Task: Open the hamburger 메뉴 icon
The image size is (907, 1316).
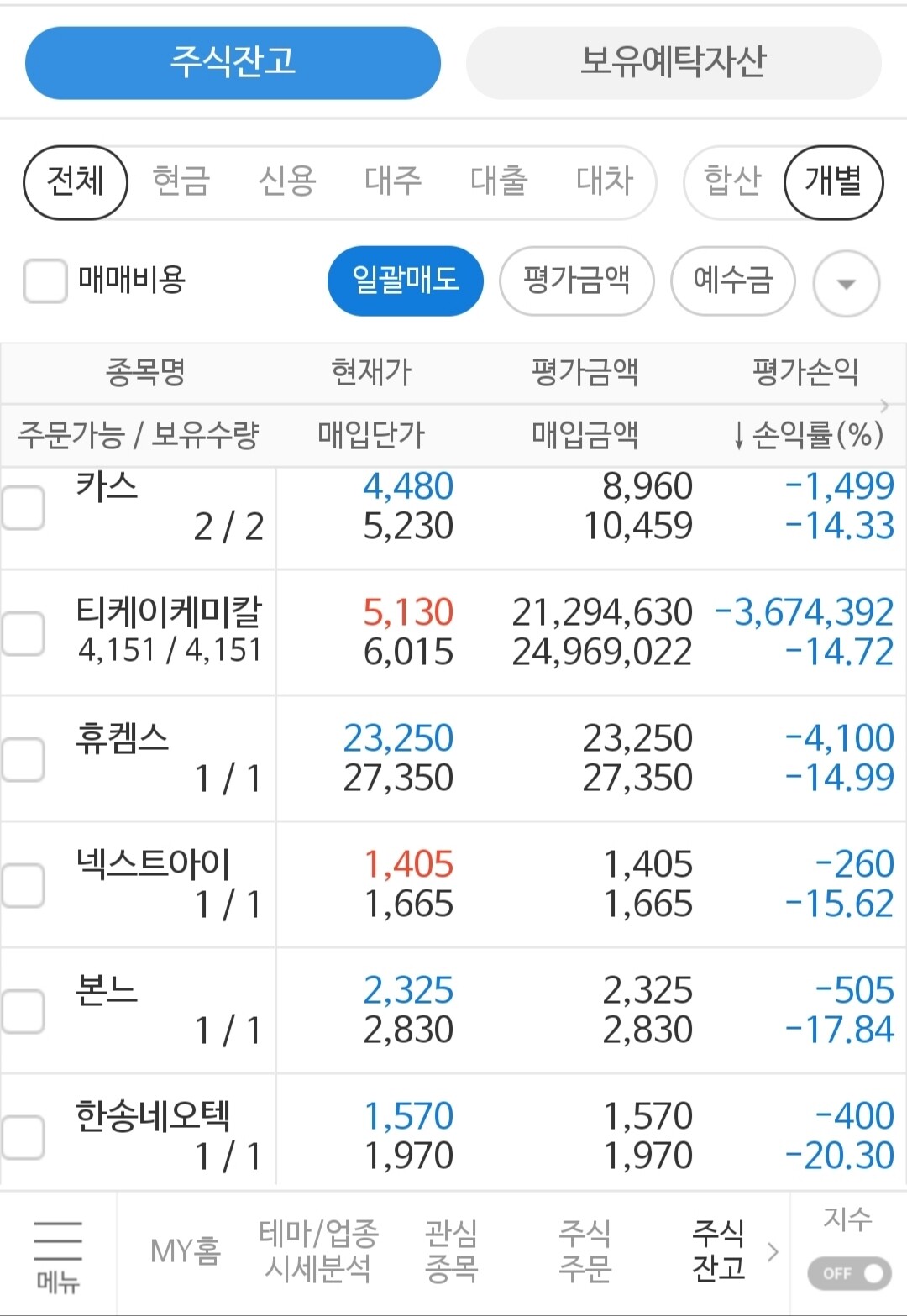Action: 59,1251
